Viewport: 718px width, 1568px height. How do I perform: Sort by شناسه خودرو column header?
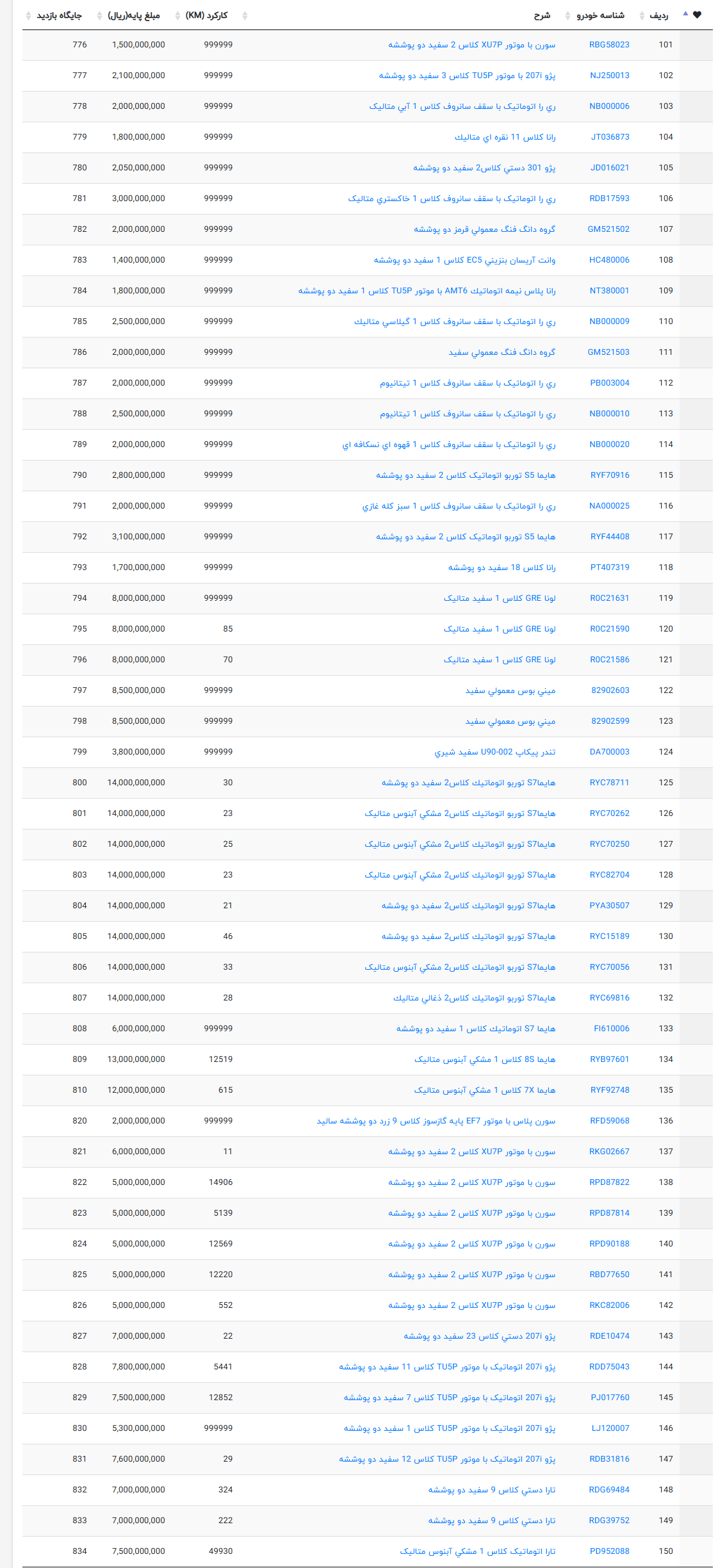[600, 15]
